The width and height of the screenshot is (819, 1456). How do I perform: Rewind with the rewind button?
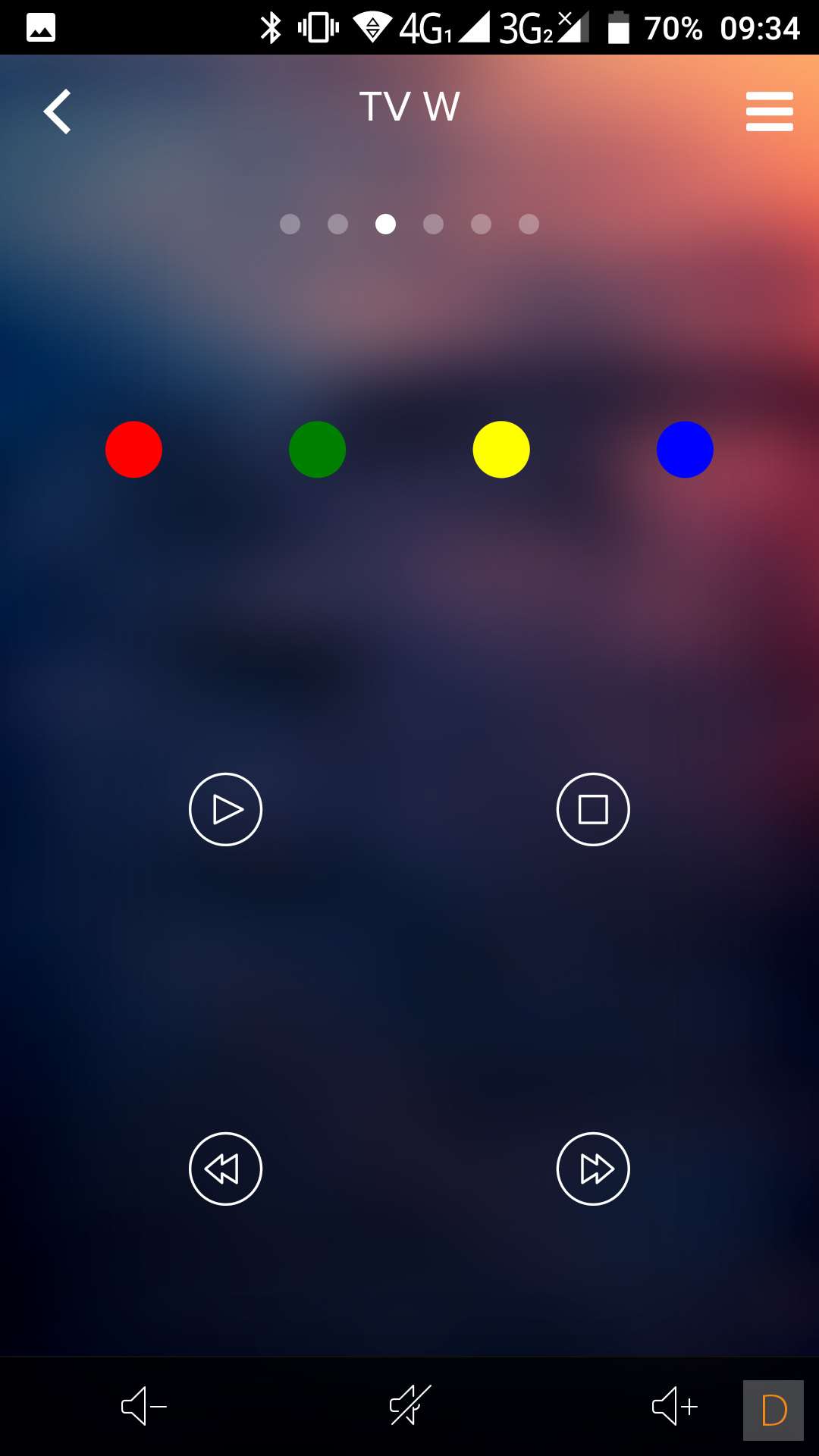(225, 1169)
